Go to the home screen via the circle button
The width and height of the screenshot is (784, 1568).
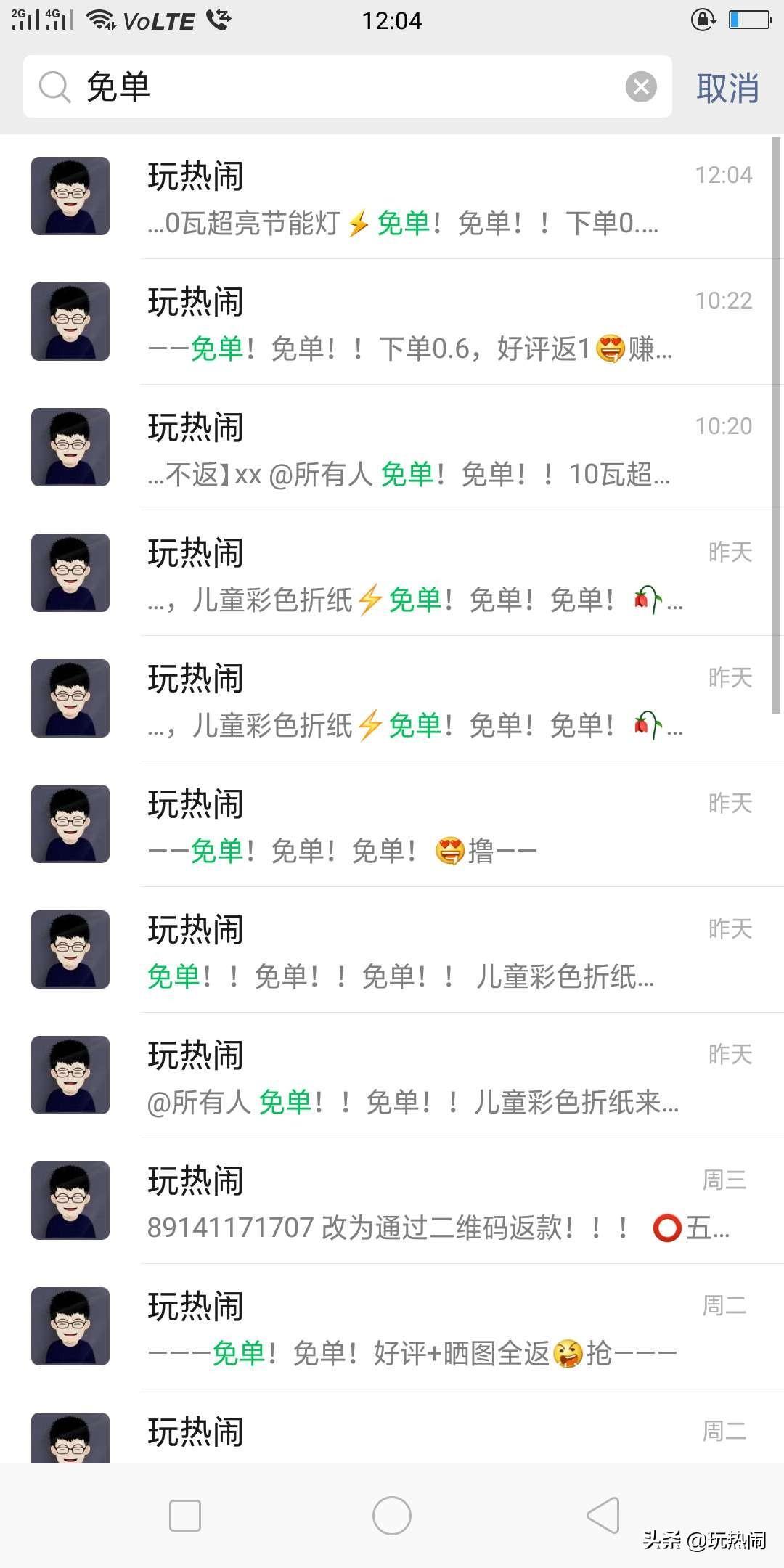click(x=392, y=1515)
